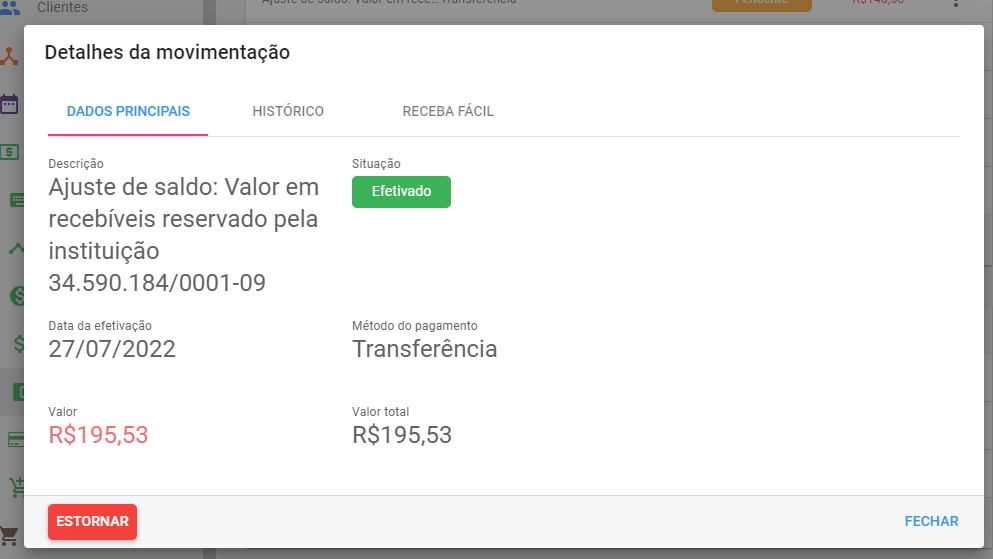Tap the red Estornar button

pyautogui.click(x=92, y=521)
